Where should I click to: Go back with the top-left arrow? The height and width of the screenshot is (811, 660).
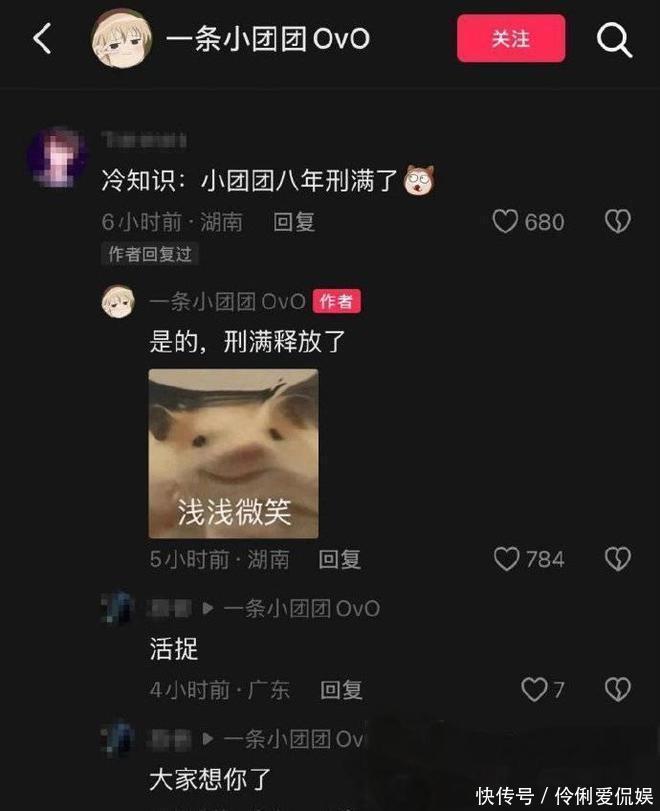click(42, 39)
